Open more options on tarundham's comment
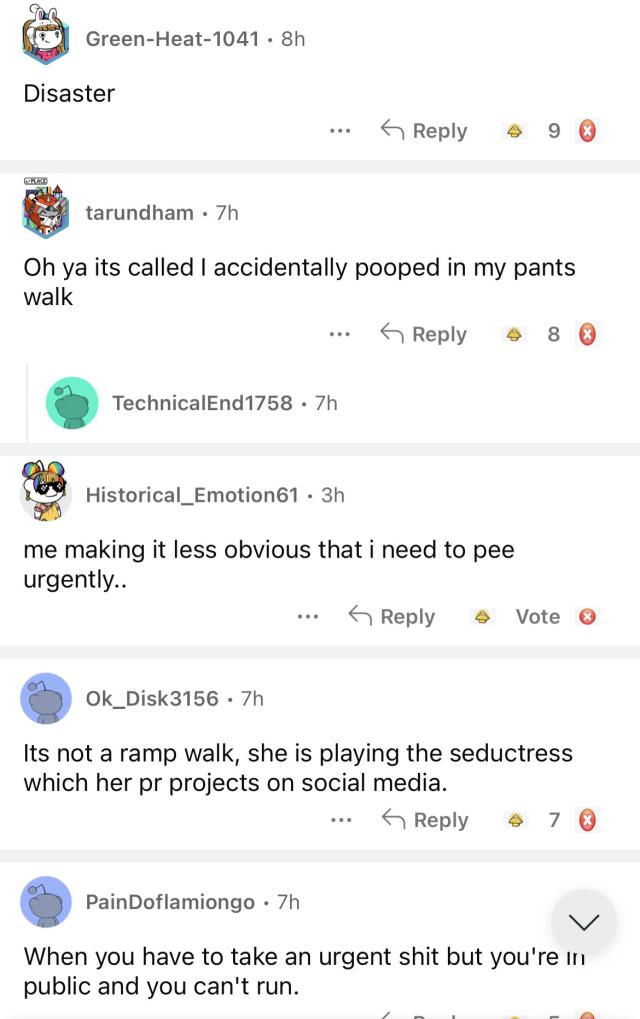 [x=340, y=335]
